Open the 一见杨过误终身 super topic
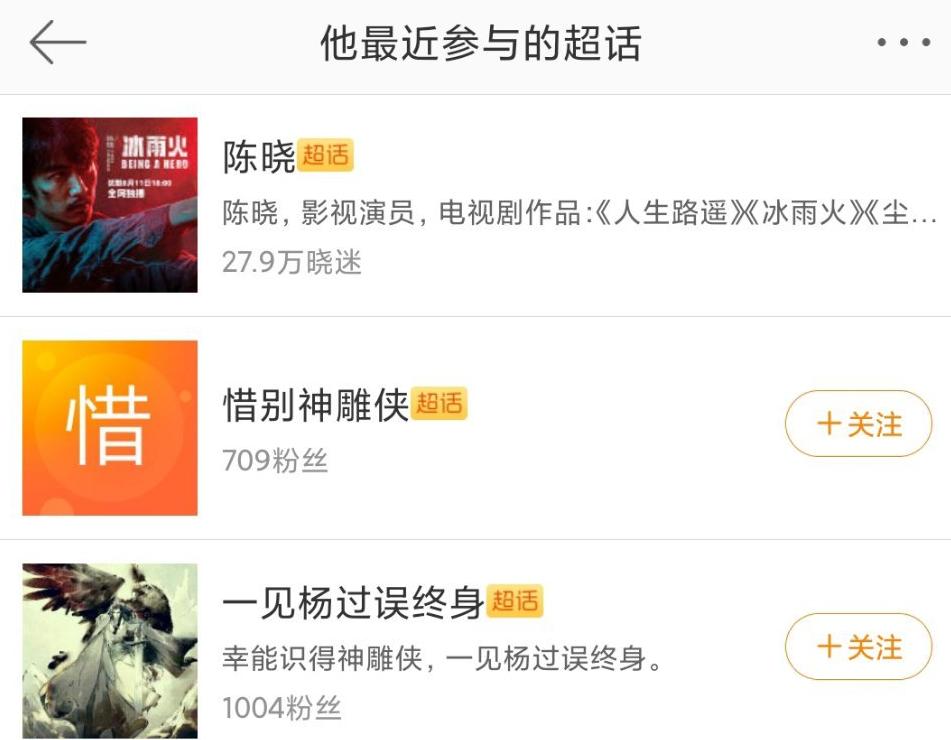 [353, 602]
